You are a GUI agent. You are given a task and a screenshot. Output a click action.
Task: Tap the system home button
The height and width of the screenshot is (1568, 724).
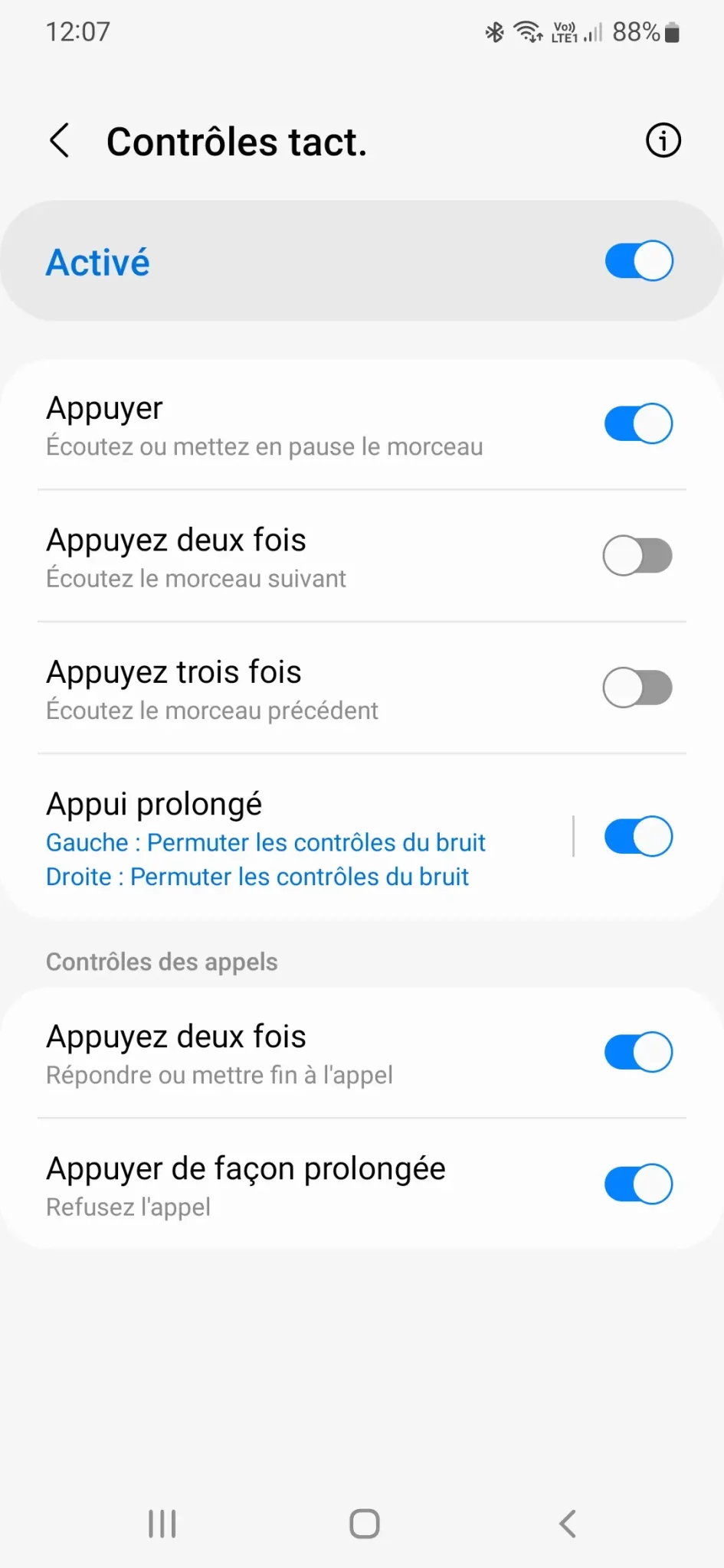(365, 1524)
